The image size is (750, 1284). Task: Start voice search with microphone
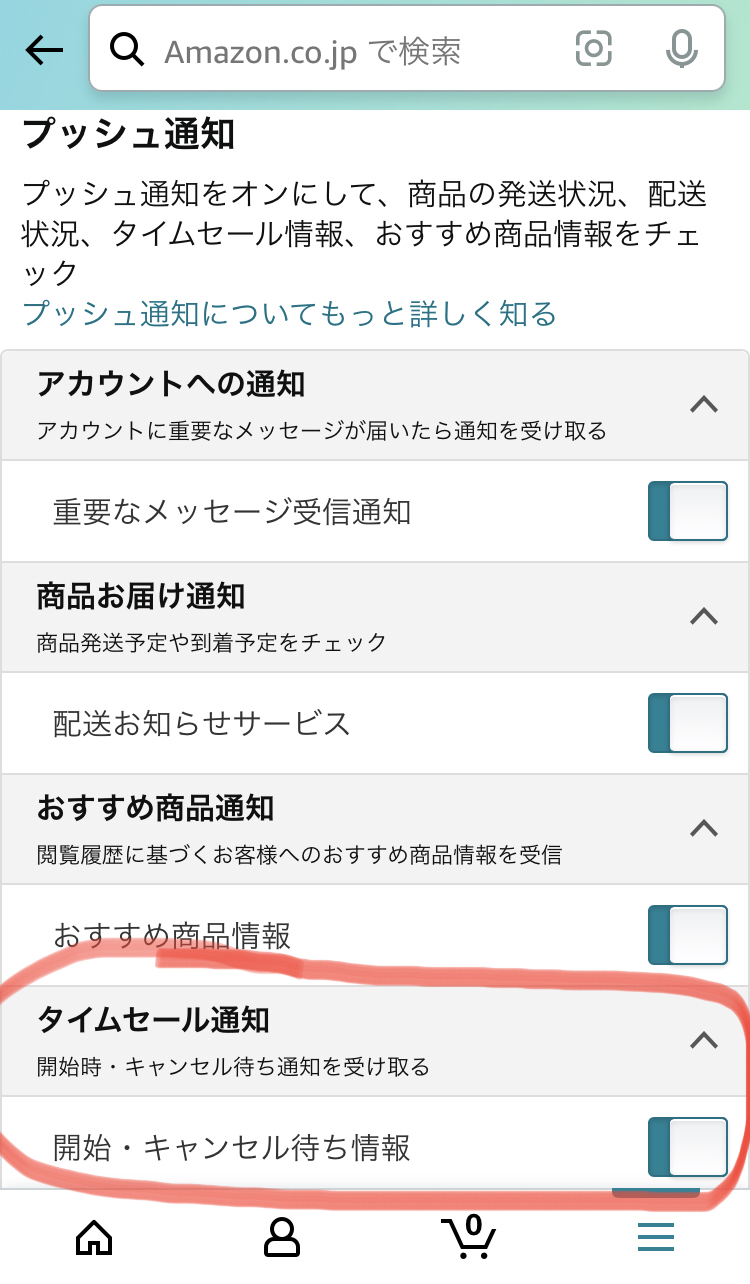(x=682, y=49)
